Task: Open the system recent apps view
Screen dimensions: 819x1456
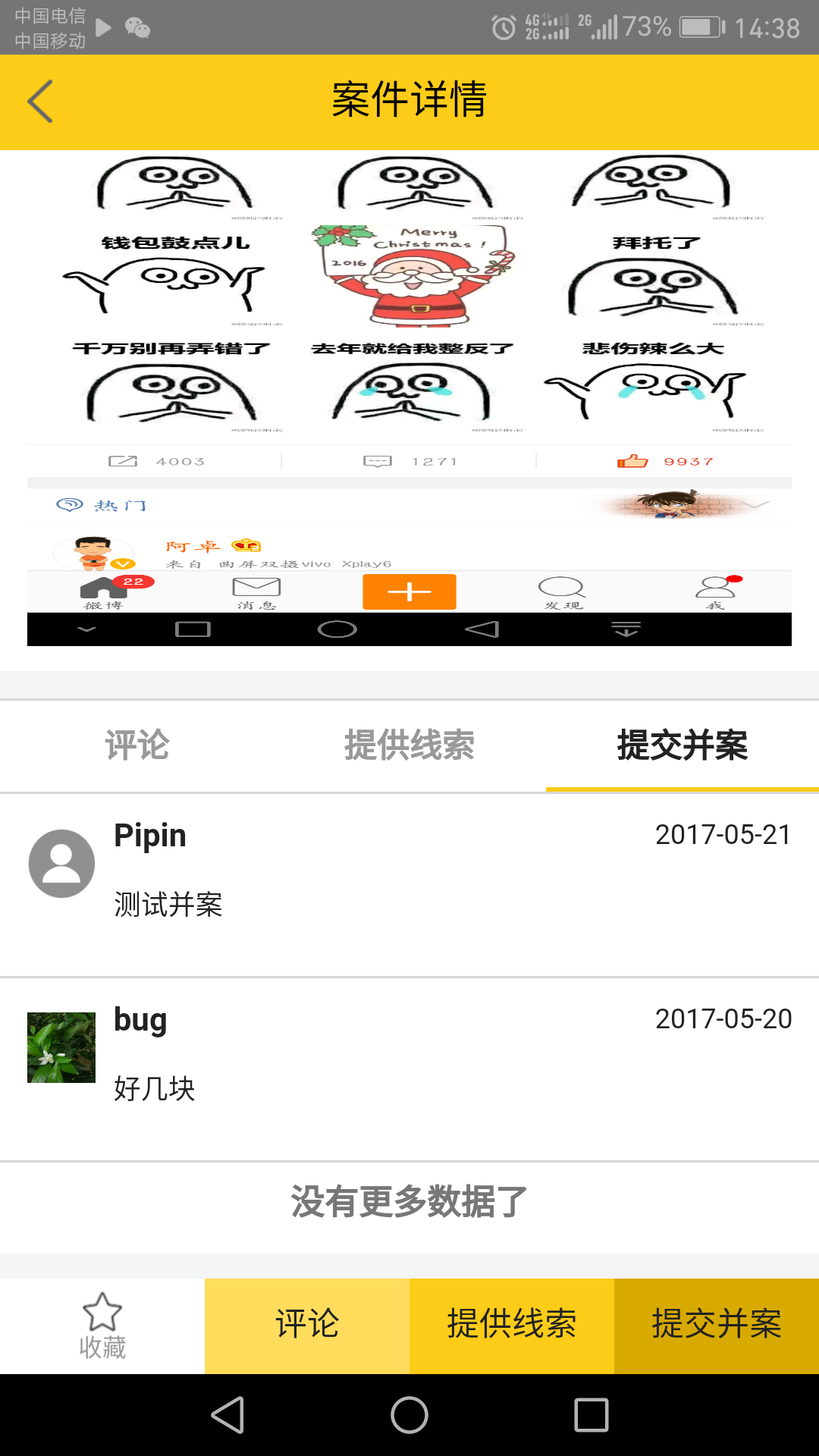Action: point(591,1415)
